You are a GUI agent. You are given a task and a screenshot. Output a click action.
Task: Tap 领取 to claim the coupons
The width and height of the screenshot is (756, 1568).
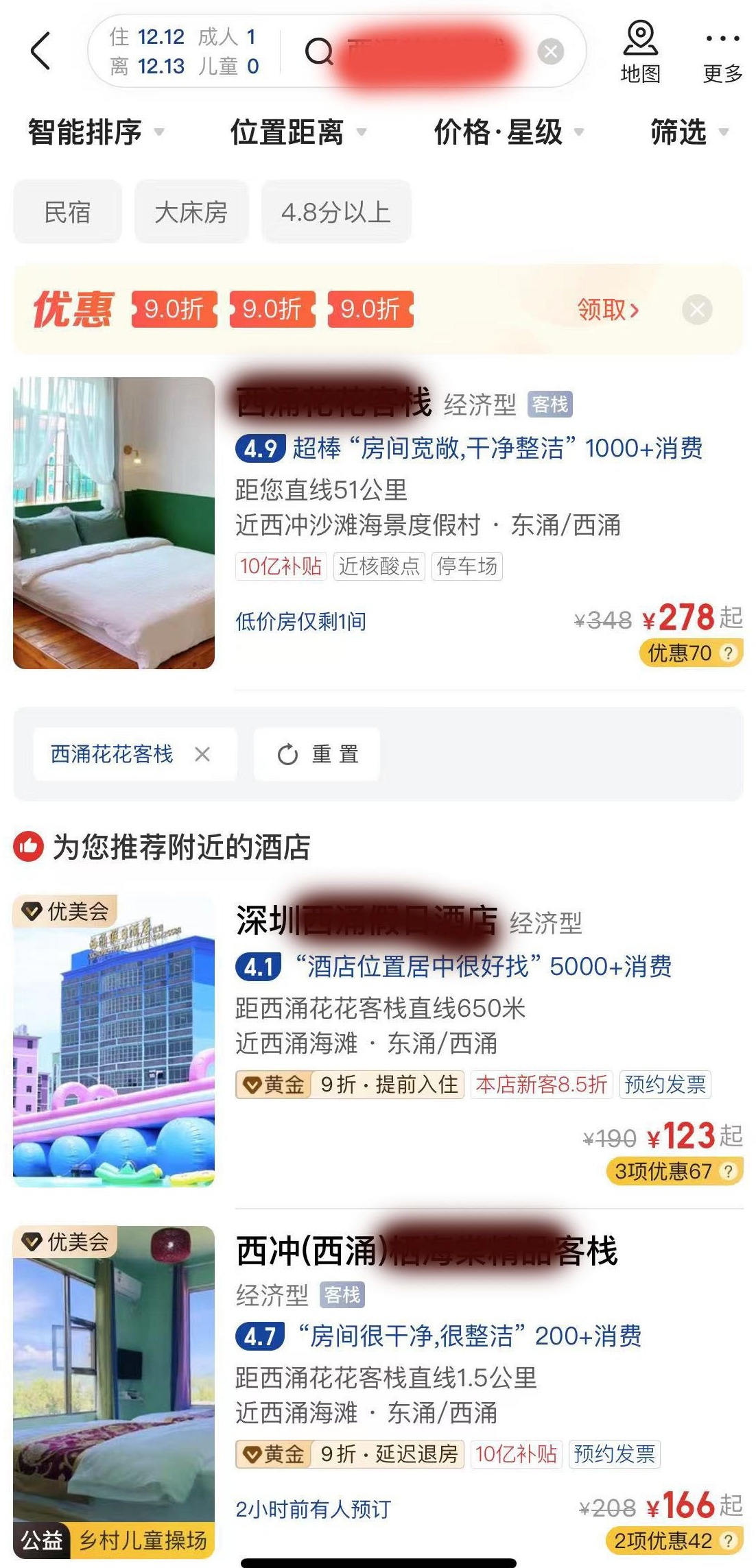click(x=608, y=310)
